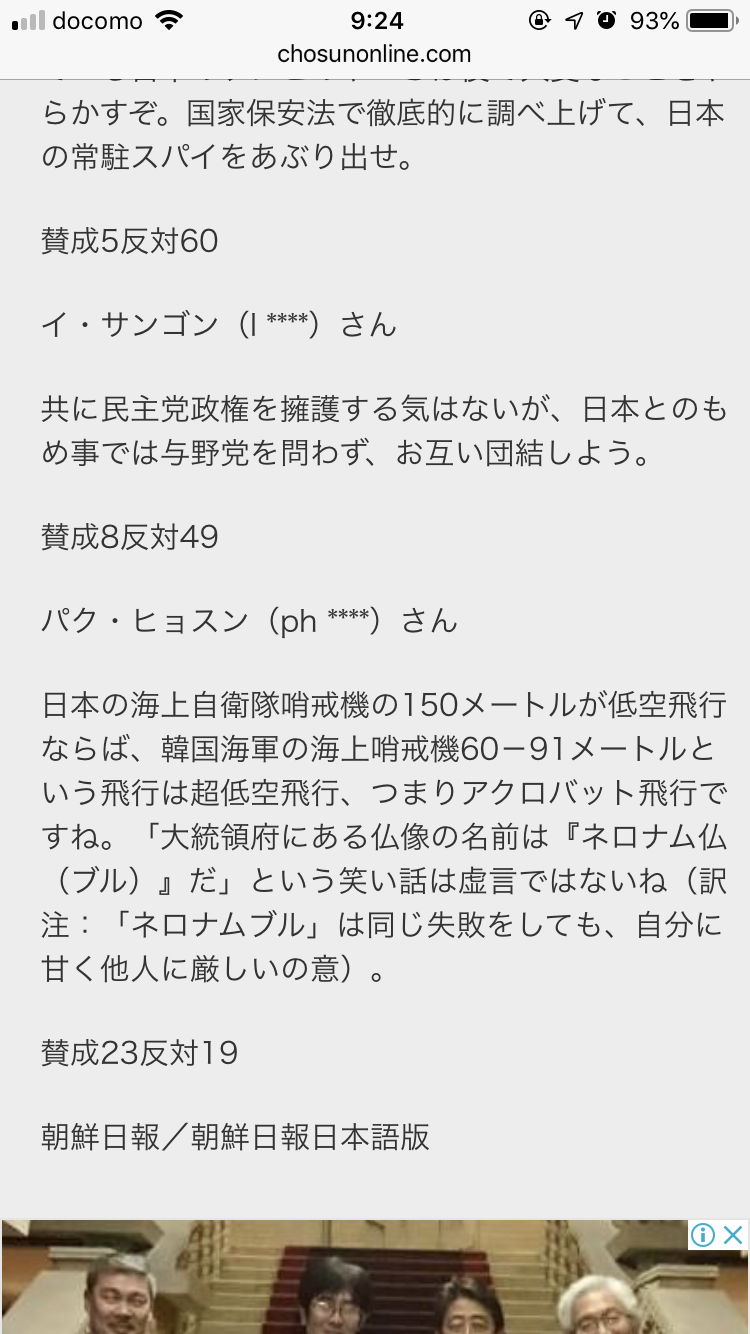
Task: Close the ad banner
Action: point(733,1235)
